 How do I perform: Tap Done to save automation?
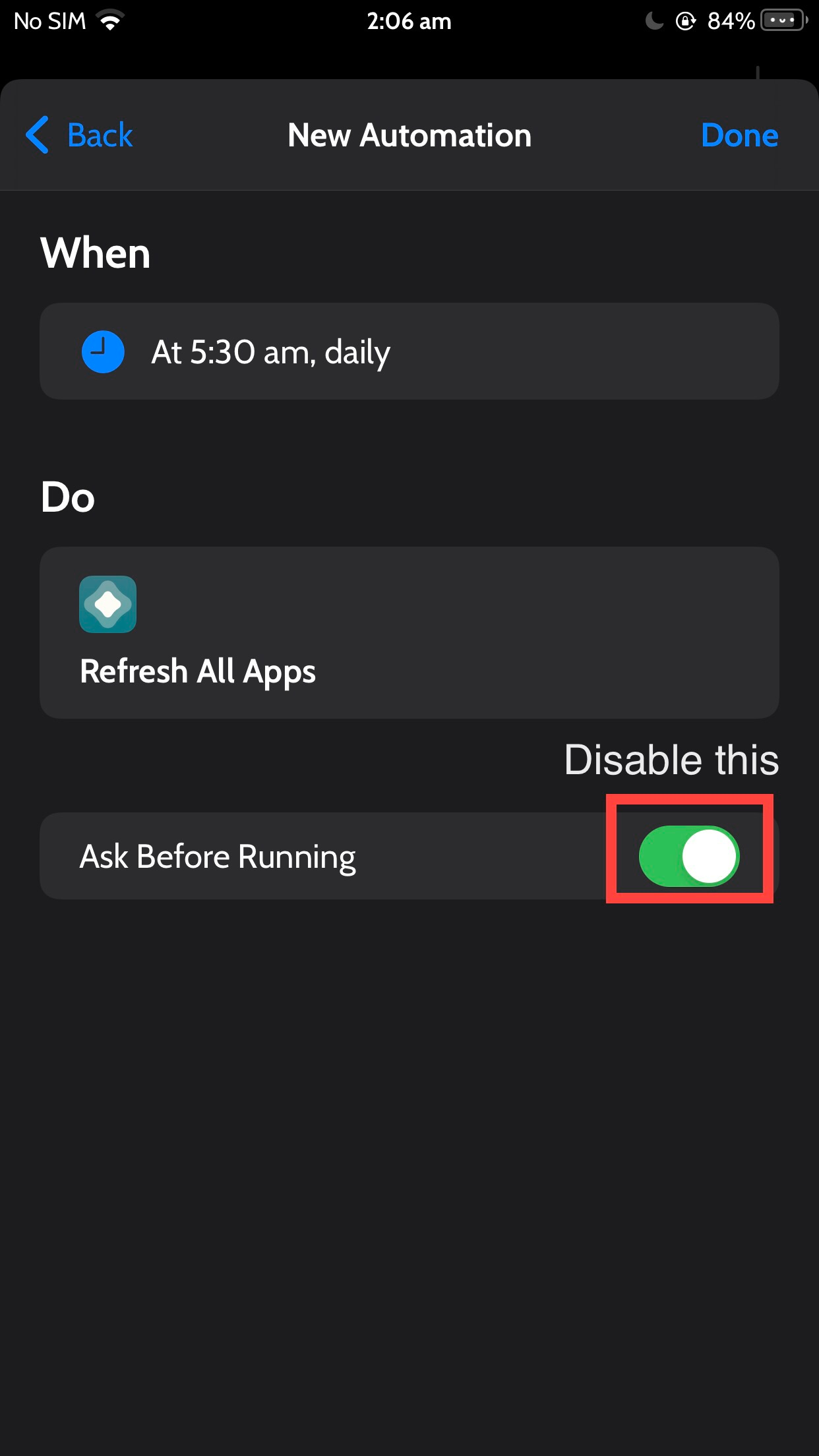(x=739, y=135)
